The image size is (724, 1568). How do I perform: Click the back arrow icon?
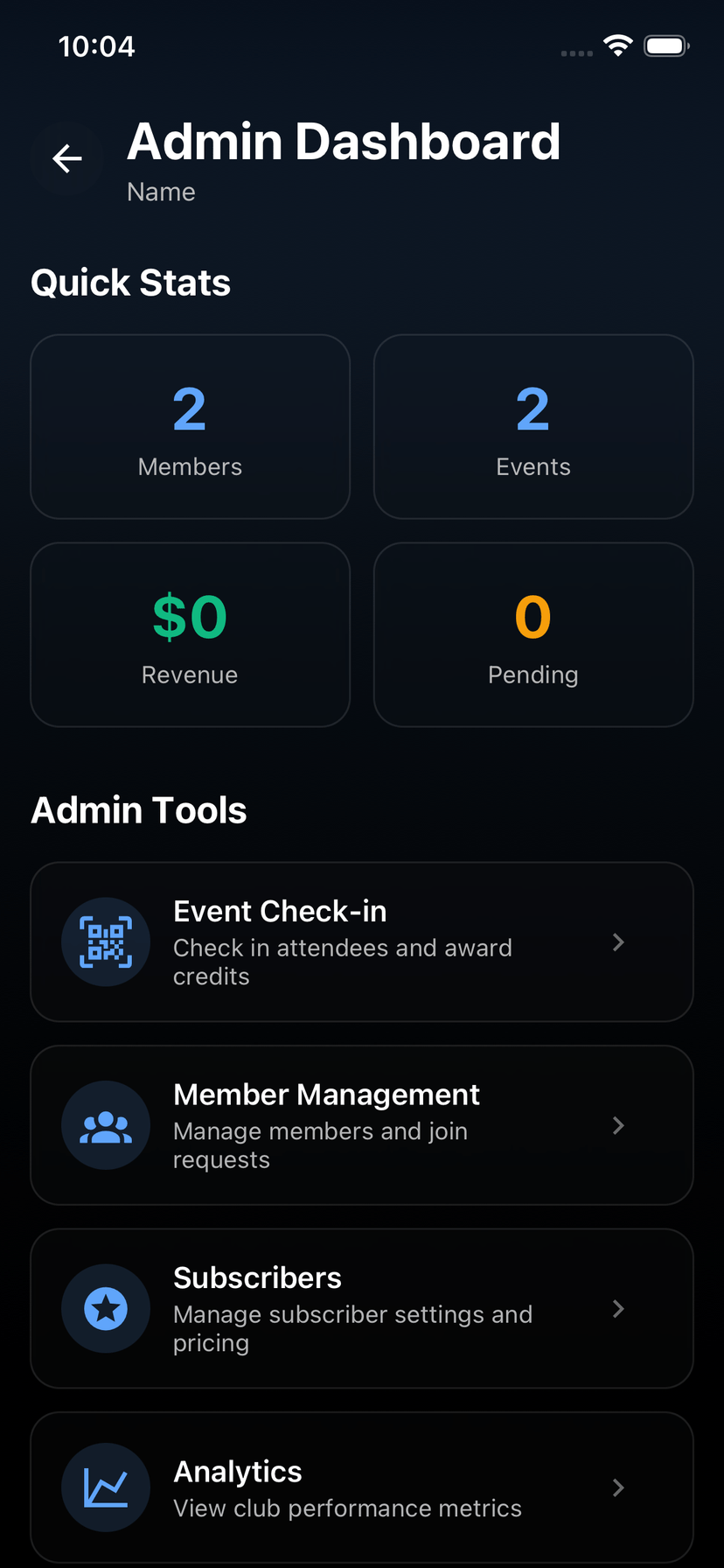pos(67,158)
